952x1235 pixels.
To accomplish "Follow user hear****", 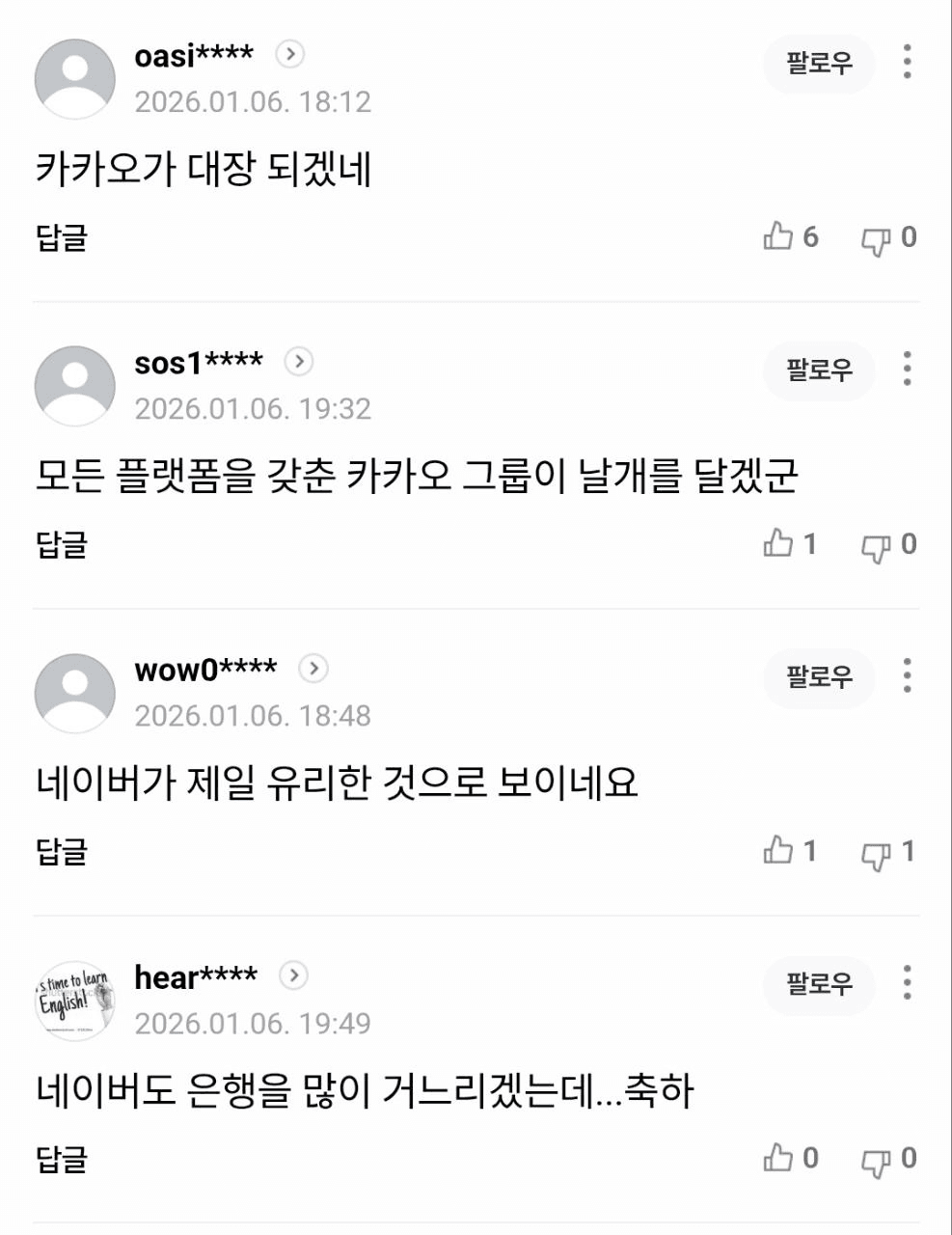I will 819,984.
